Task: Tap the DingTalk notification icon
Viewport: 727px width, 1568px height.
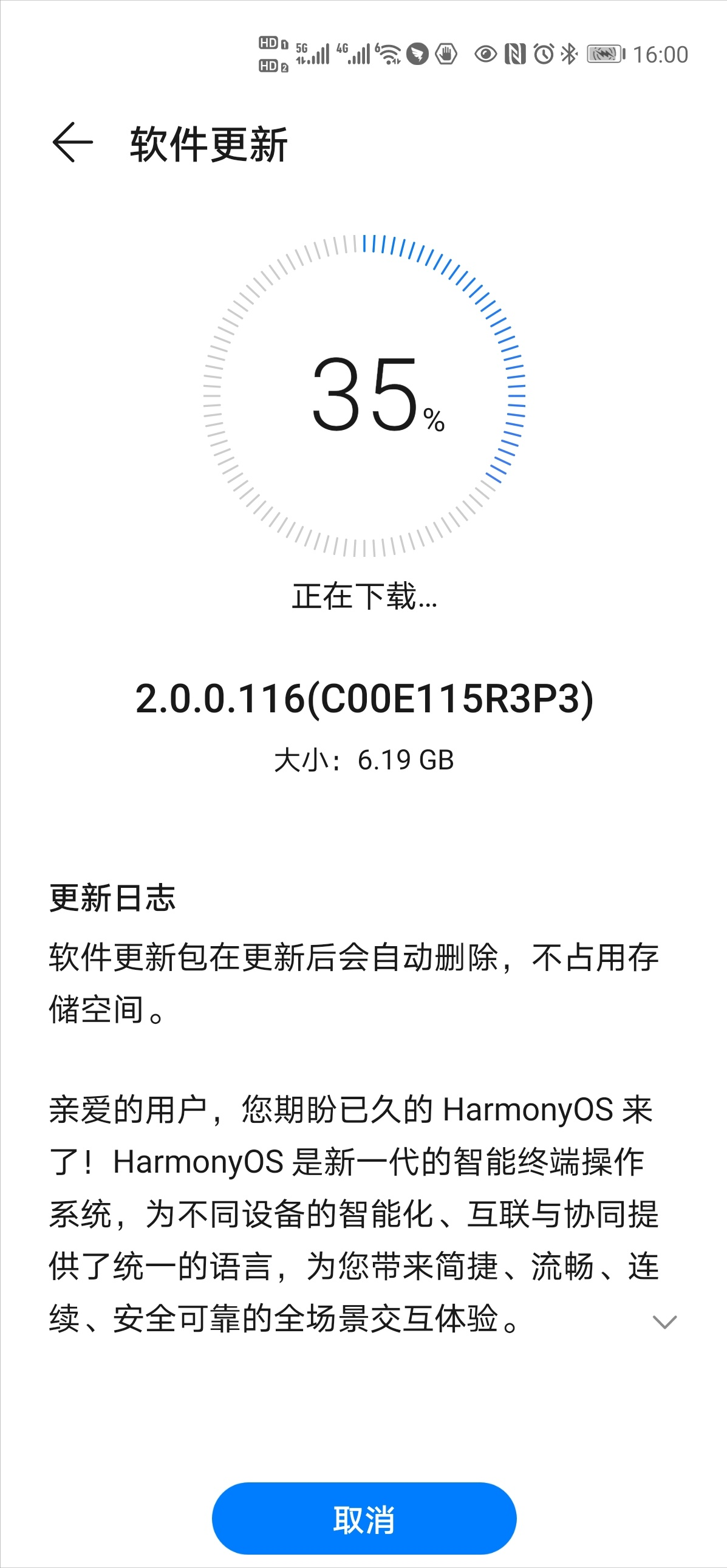Action: [418, 53]
